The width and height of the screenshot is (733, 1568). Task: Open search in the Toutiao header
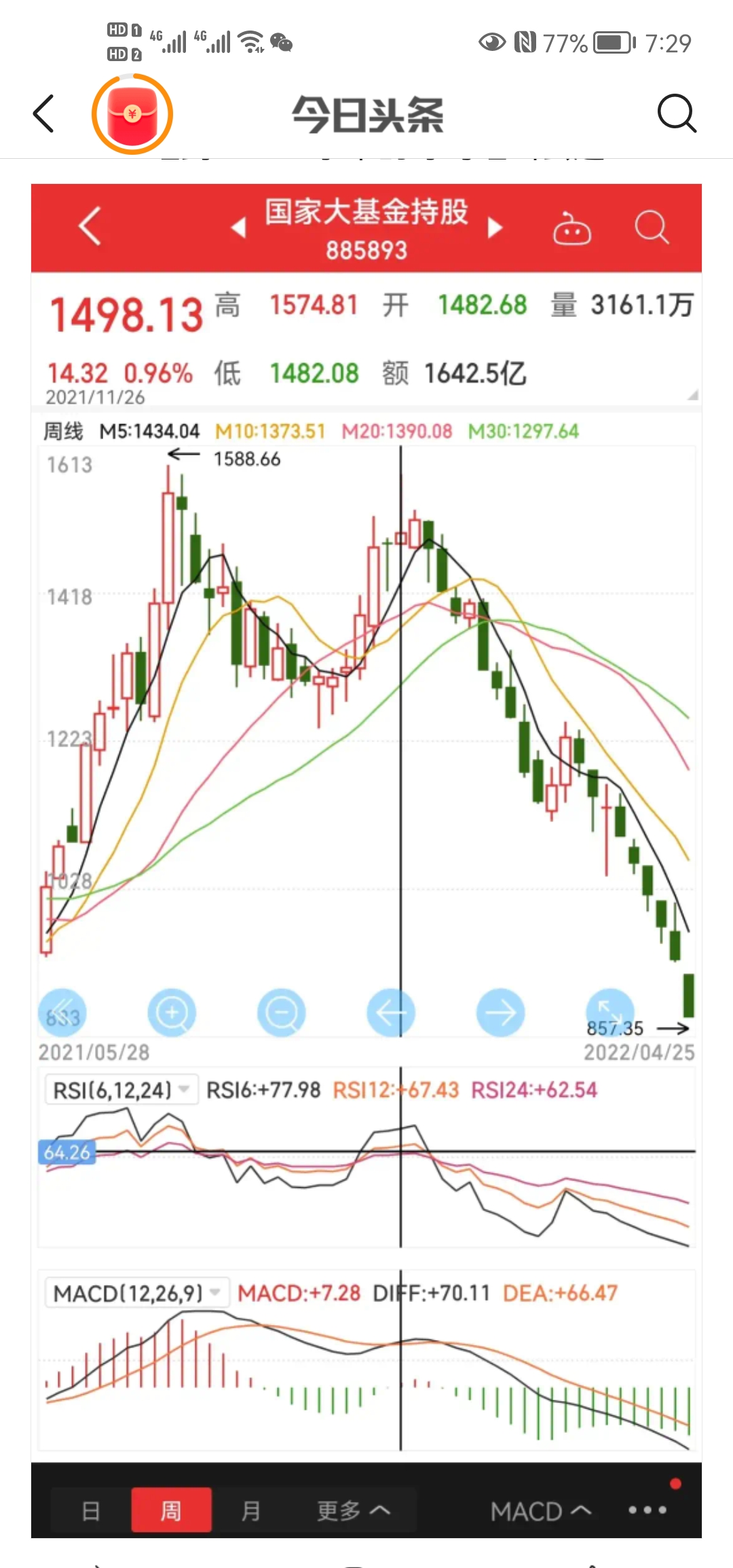[x=677, y=113]
